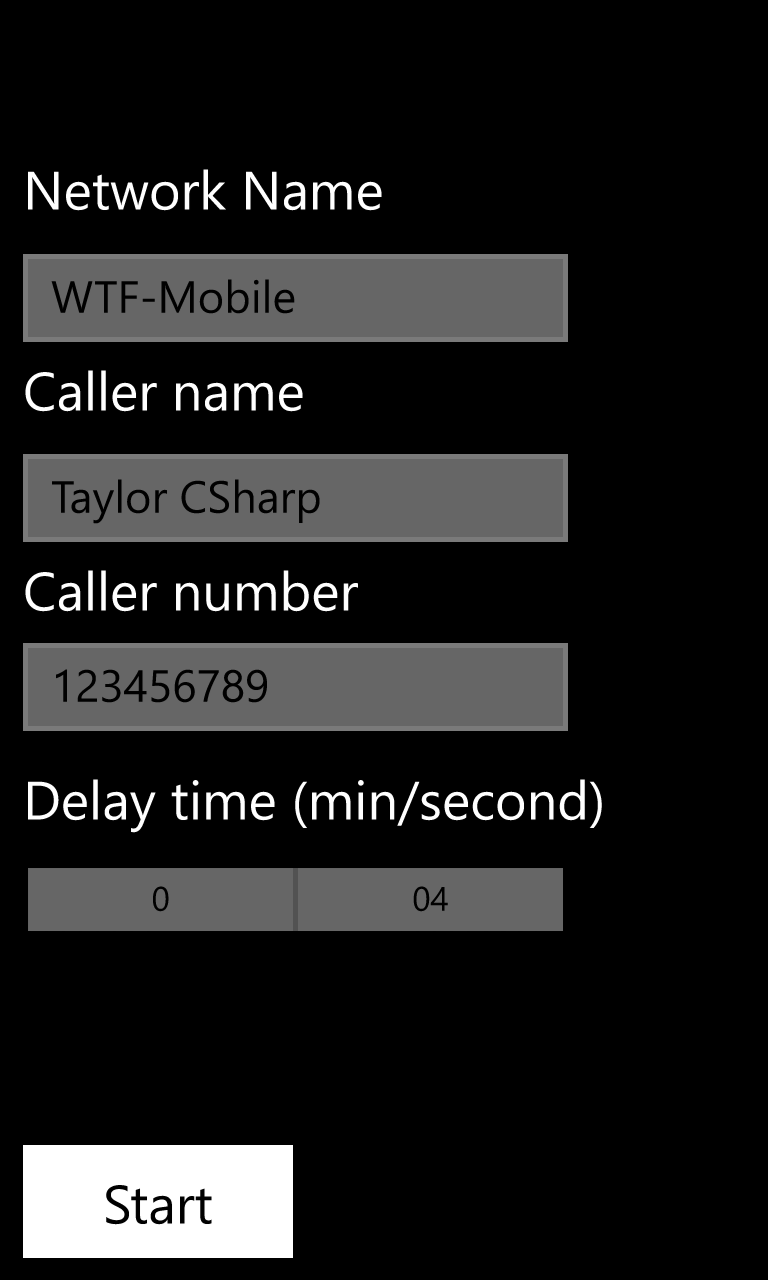768x1280 pixels.
Task: Edit the Network Name field
Action: click(295, 298)
